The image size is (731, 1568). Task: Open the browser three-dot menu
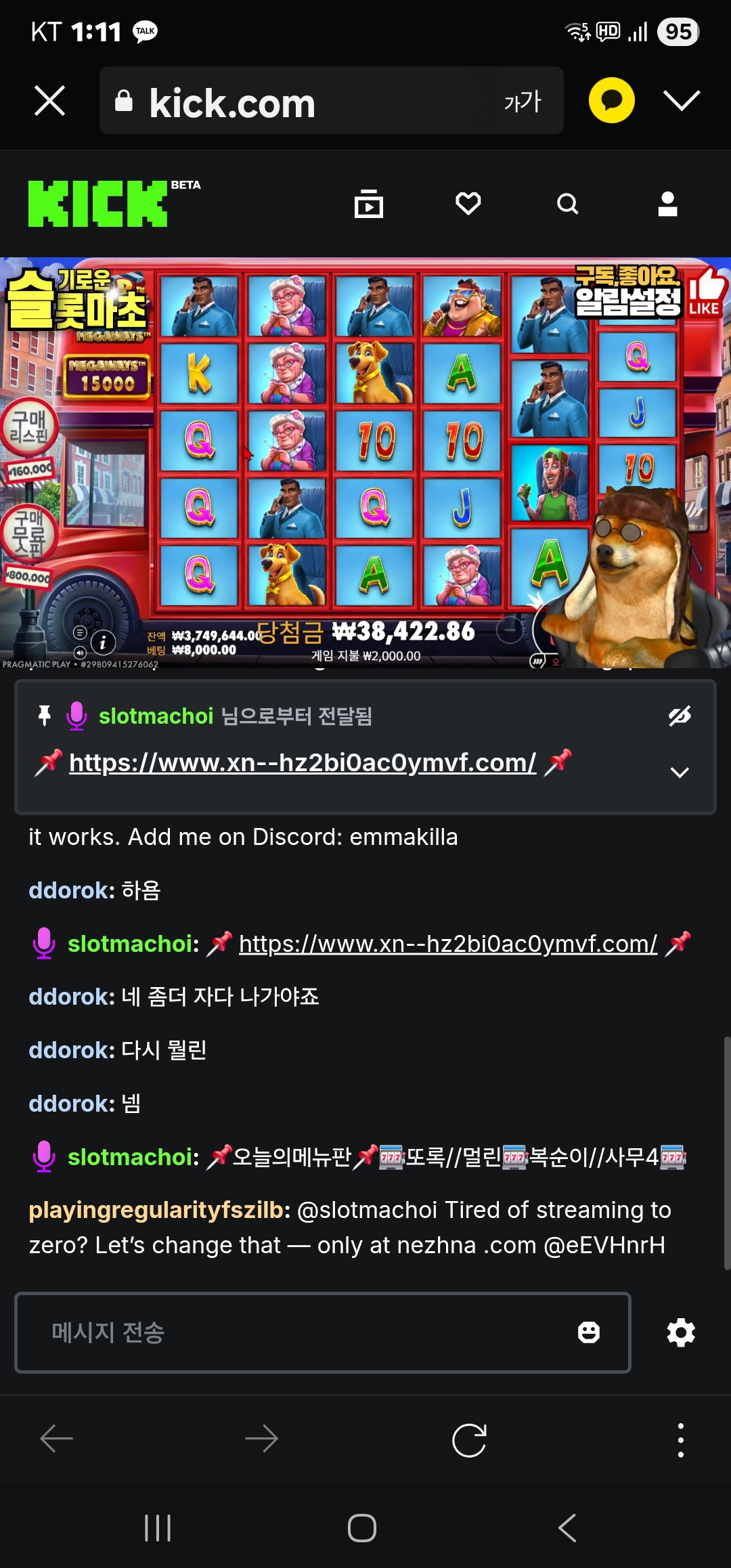681,1439
